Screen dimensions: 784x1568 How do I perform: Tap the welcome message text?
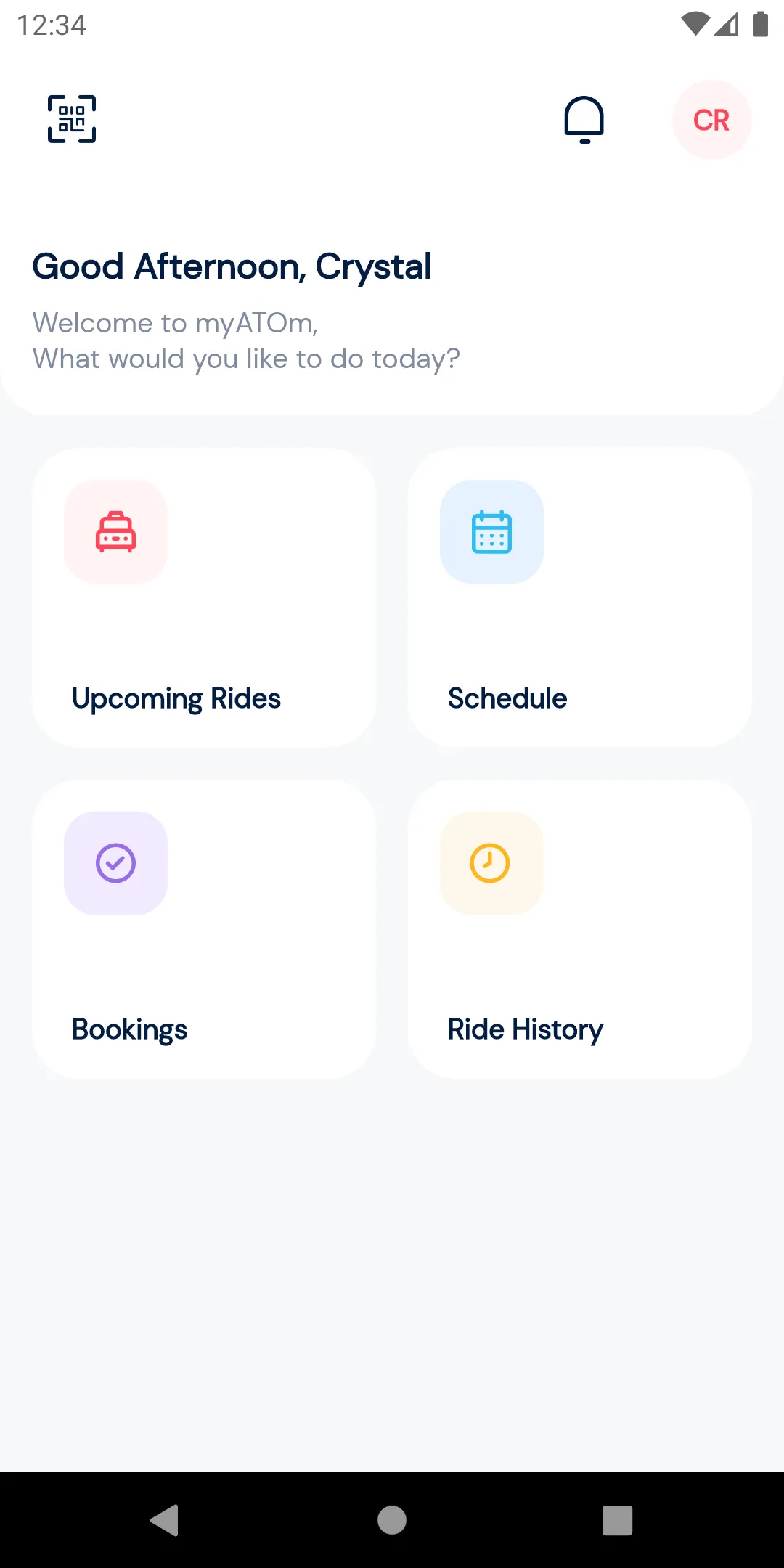pos(245,340)
